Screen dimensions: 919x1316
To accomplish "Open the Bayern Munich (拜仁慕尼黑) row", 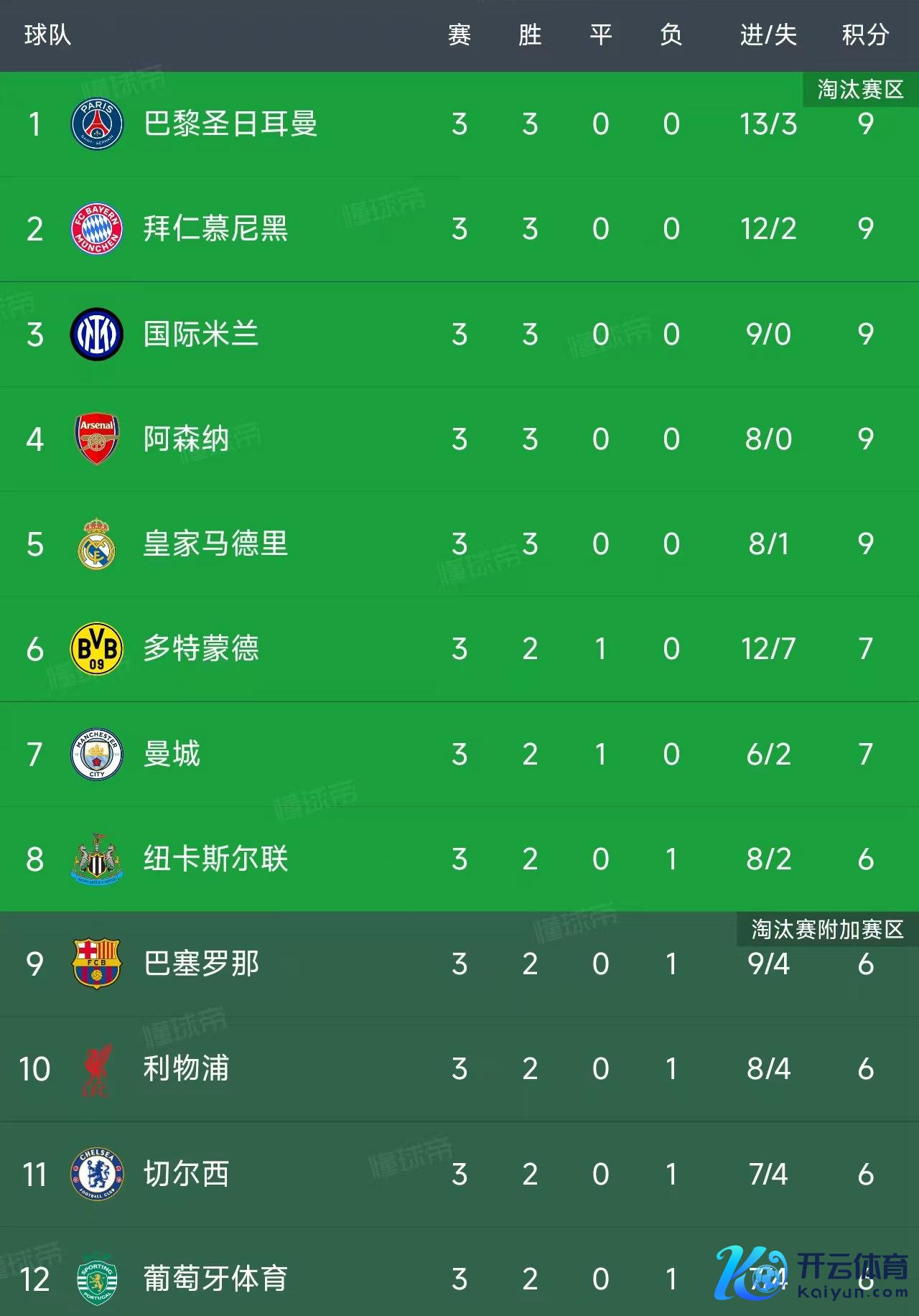I will [x=215, y=229].
